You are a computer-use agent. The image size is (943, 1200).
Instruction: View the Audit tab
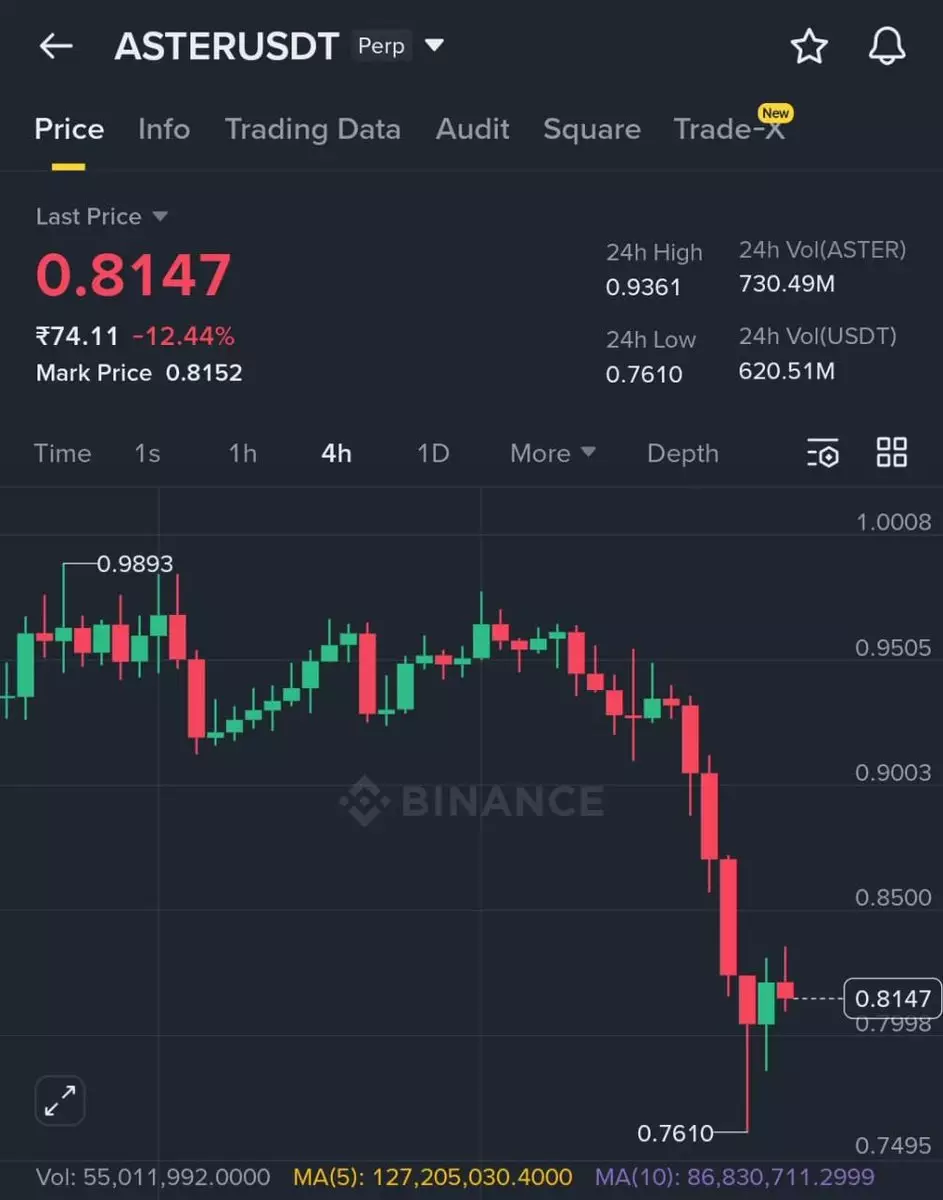[472, 129]
